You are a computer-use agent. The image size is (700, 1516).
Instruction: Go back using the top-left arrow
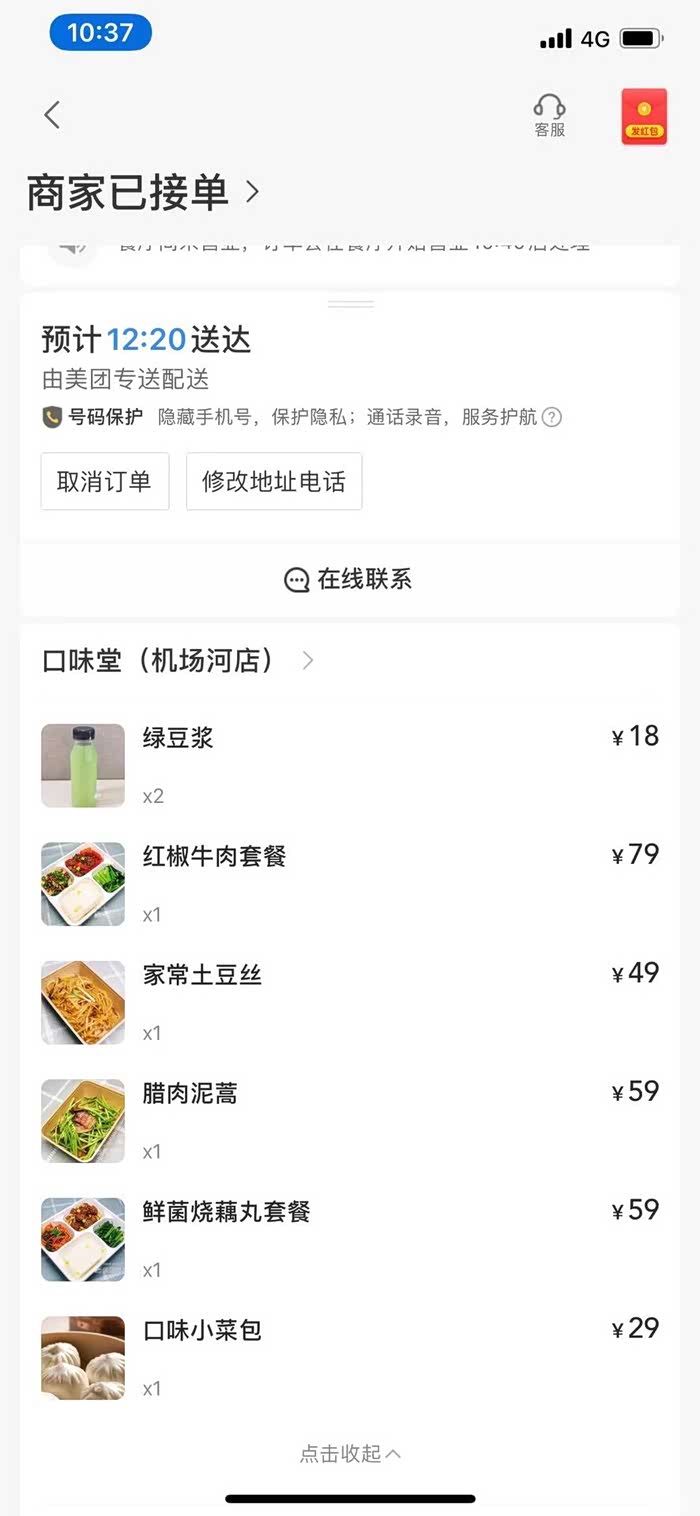52,116
